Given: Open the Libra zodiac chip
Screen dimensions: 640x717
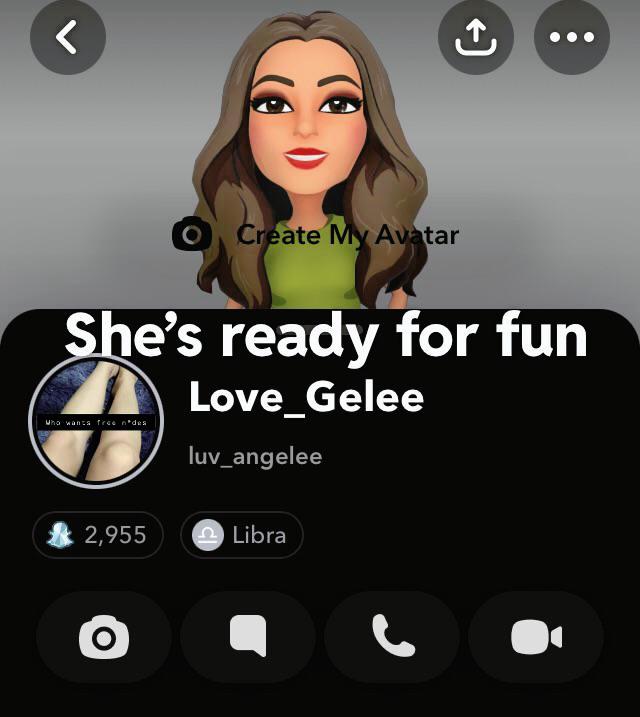Looking at the screenshot, I should click(241, 535).
